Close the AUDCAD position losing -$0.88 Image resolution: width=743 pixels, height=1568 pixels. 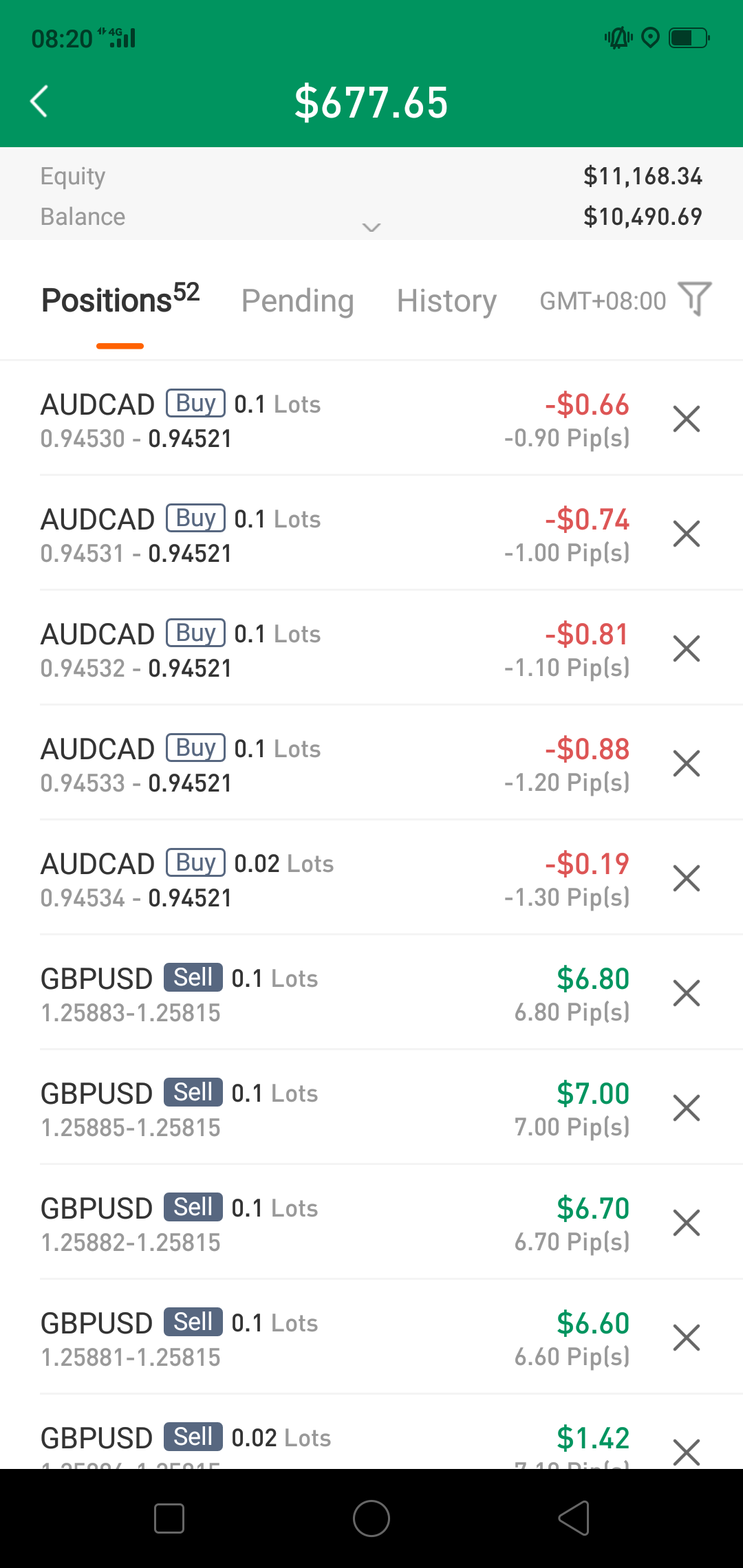coord(687,763)
